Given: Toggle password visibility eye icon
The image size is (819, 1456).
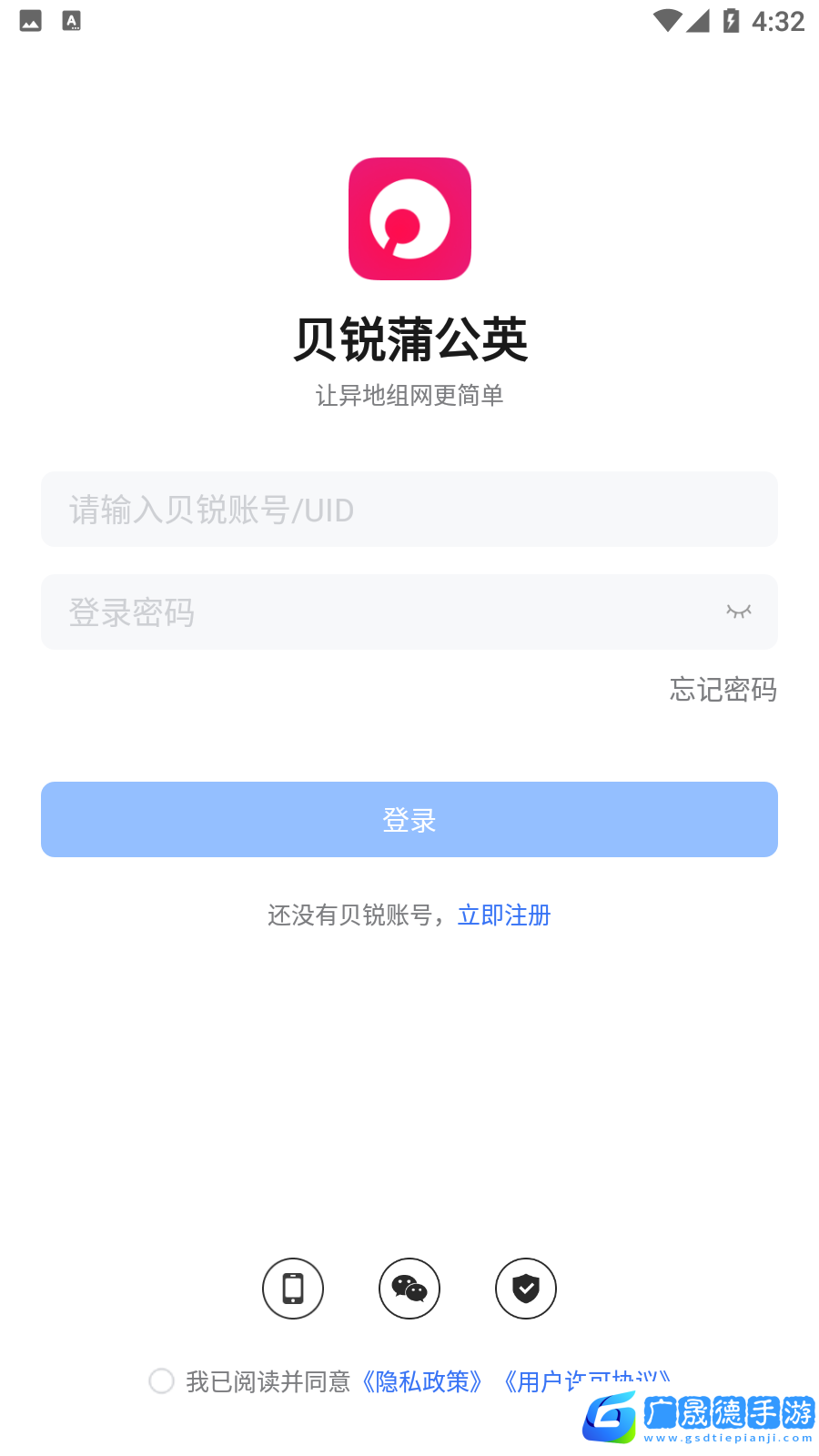Looking at the screenshot, I should tap(738, 612).
